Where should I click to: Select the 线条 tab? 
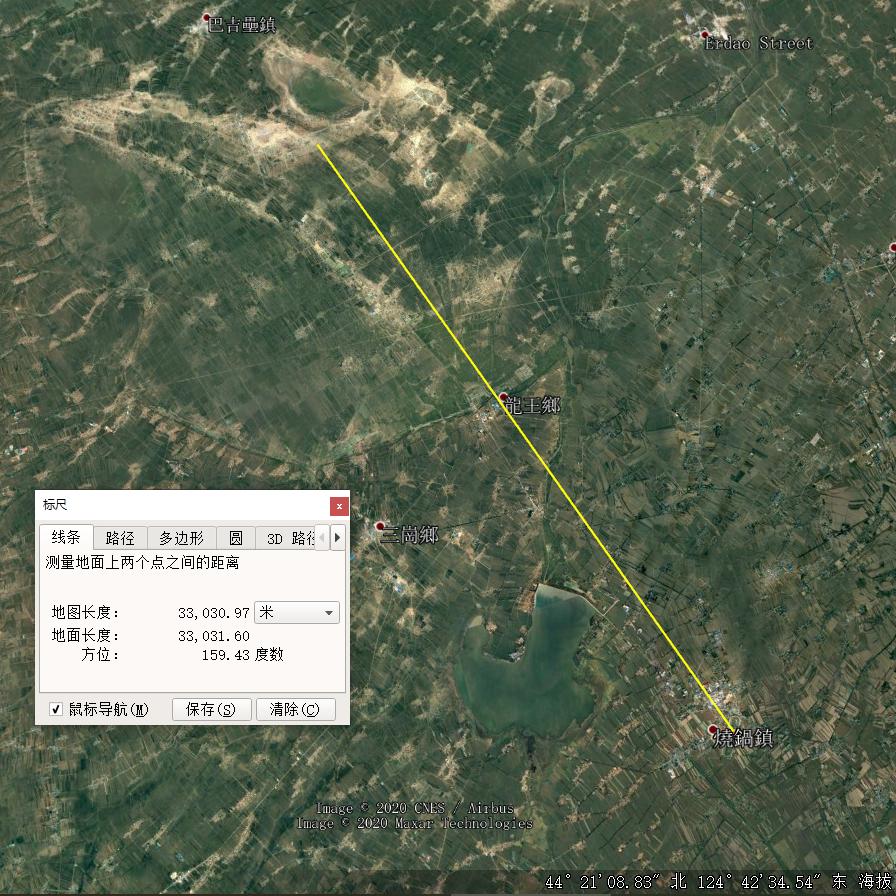66,538
